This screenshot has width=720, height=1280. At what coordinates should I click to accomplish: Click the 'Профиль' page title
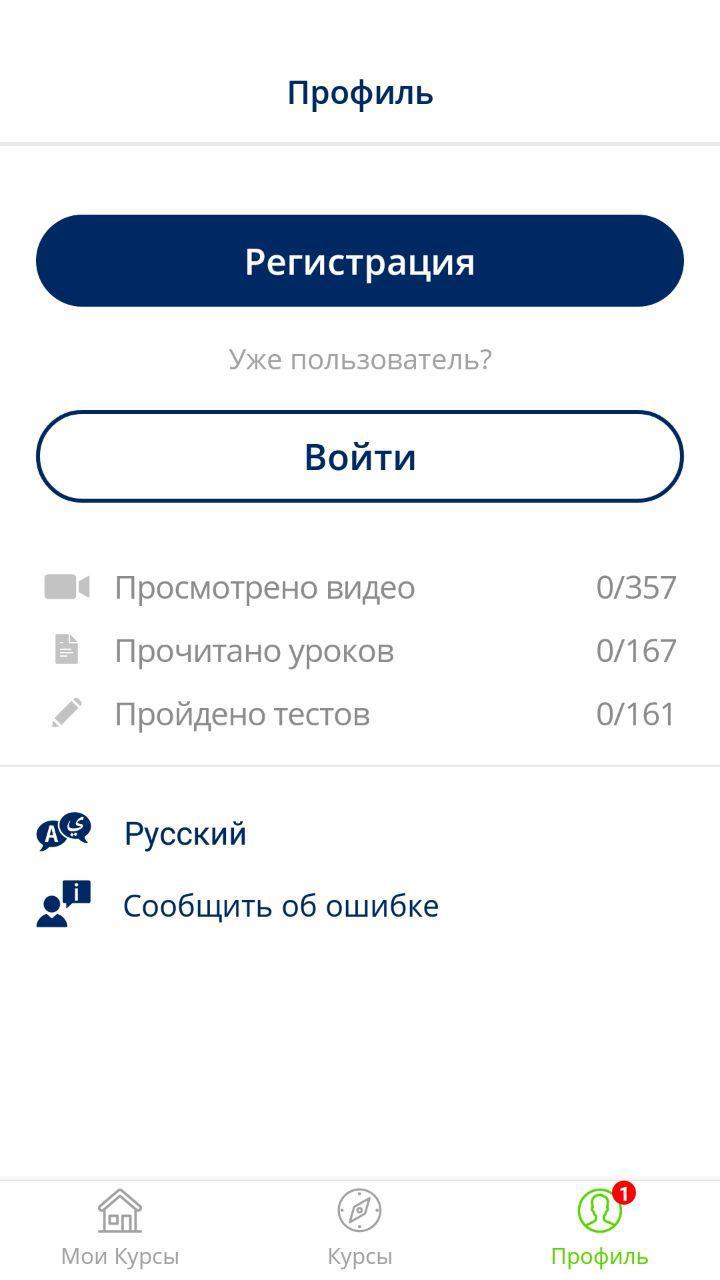pos(360,93)
